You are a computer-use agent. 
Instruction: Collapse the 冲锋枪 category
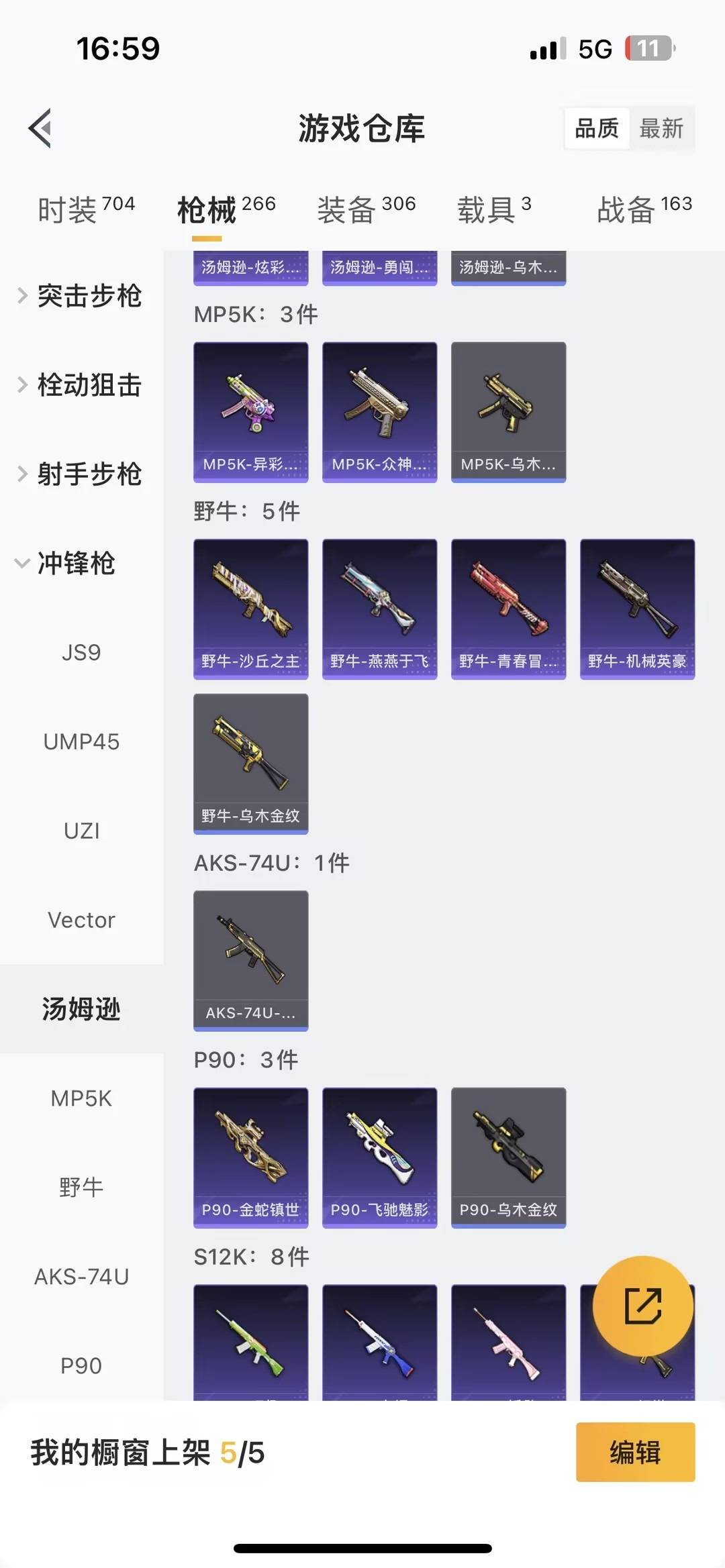point(67,564)
